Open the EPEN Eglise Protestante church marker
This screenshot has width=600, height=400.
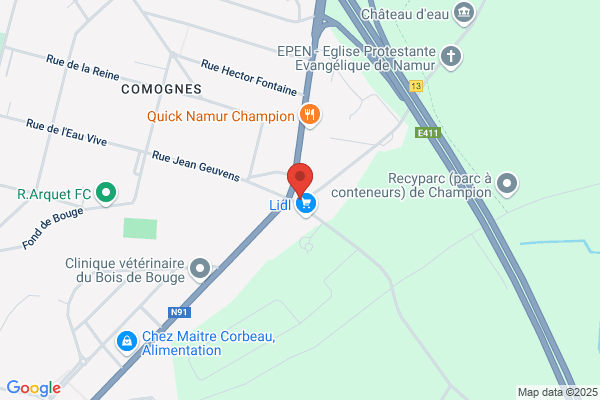click(451, 57)
